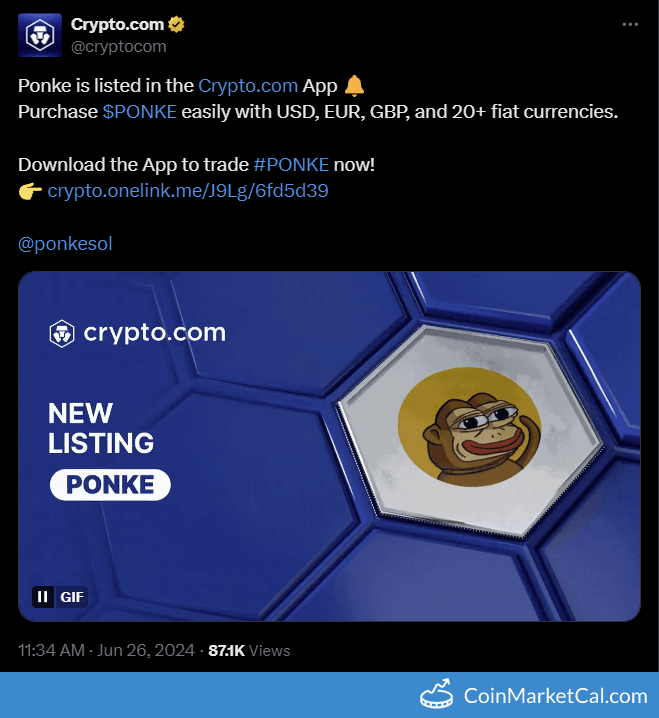Pause the GIF playback
The image size is (659, 718).
click(43, 597)
